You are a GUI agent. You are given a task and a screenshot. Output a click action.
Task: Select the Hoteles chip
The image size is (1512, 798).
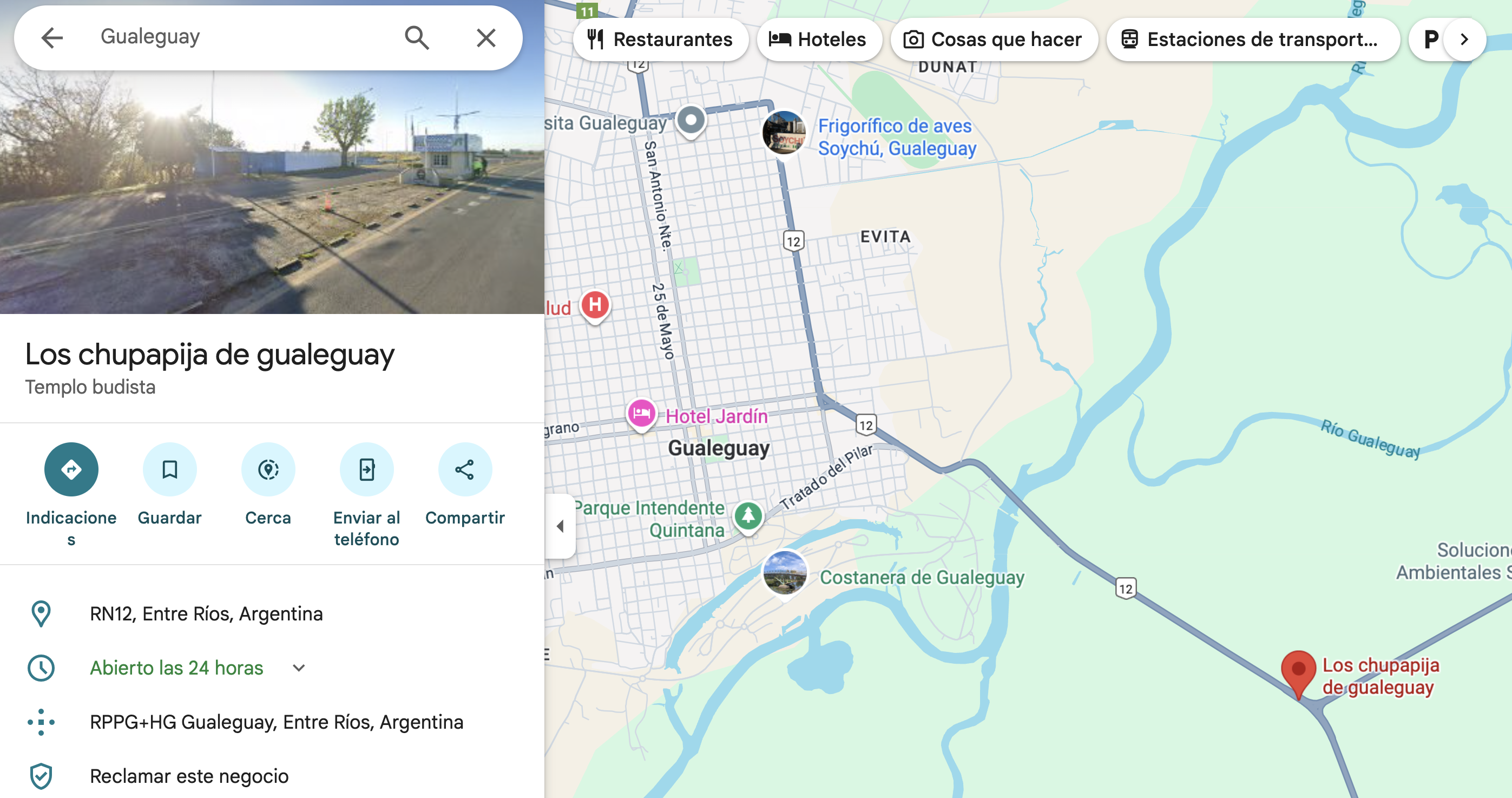[x=818, y=40]
